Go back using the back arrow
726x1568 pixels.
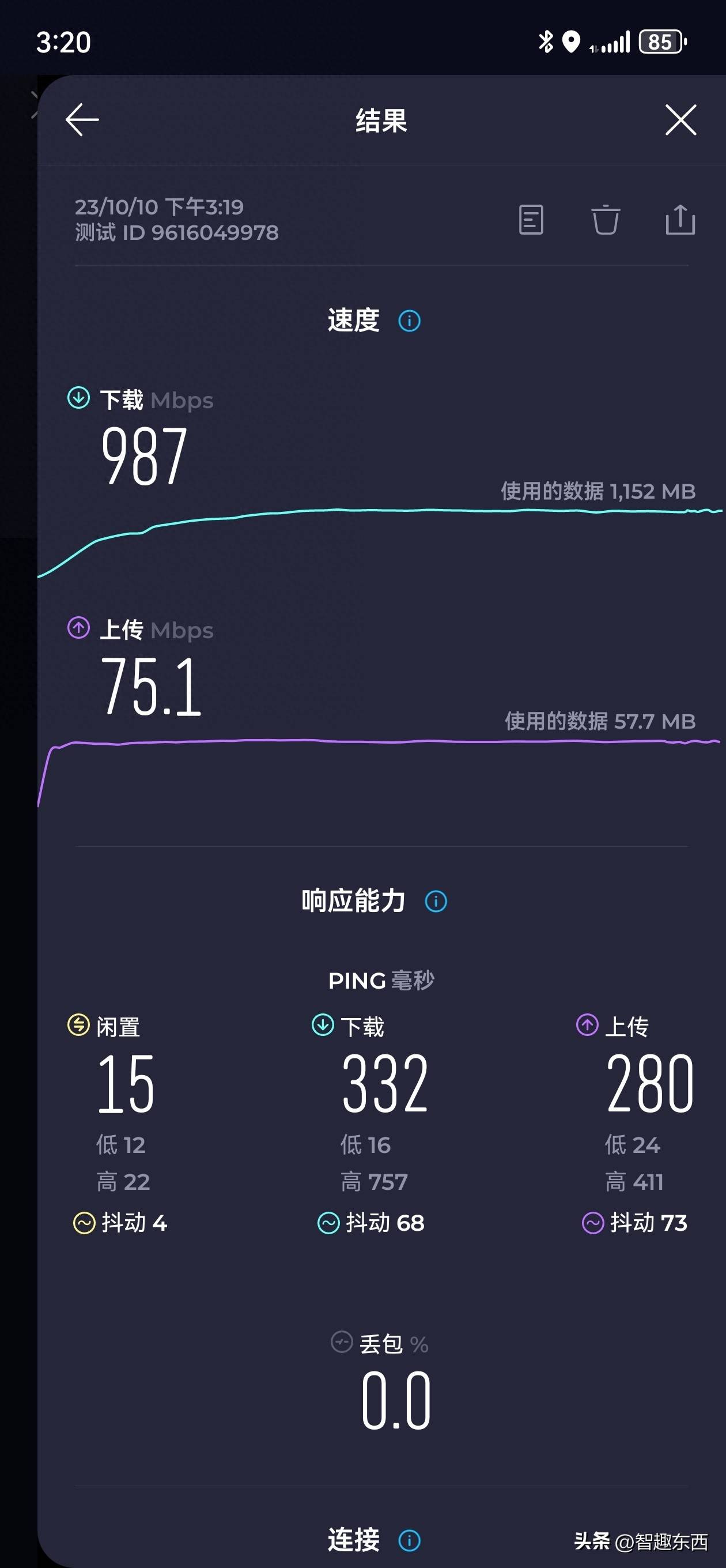click(82, 119)
